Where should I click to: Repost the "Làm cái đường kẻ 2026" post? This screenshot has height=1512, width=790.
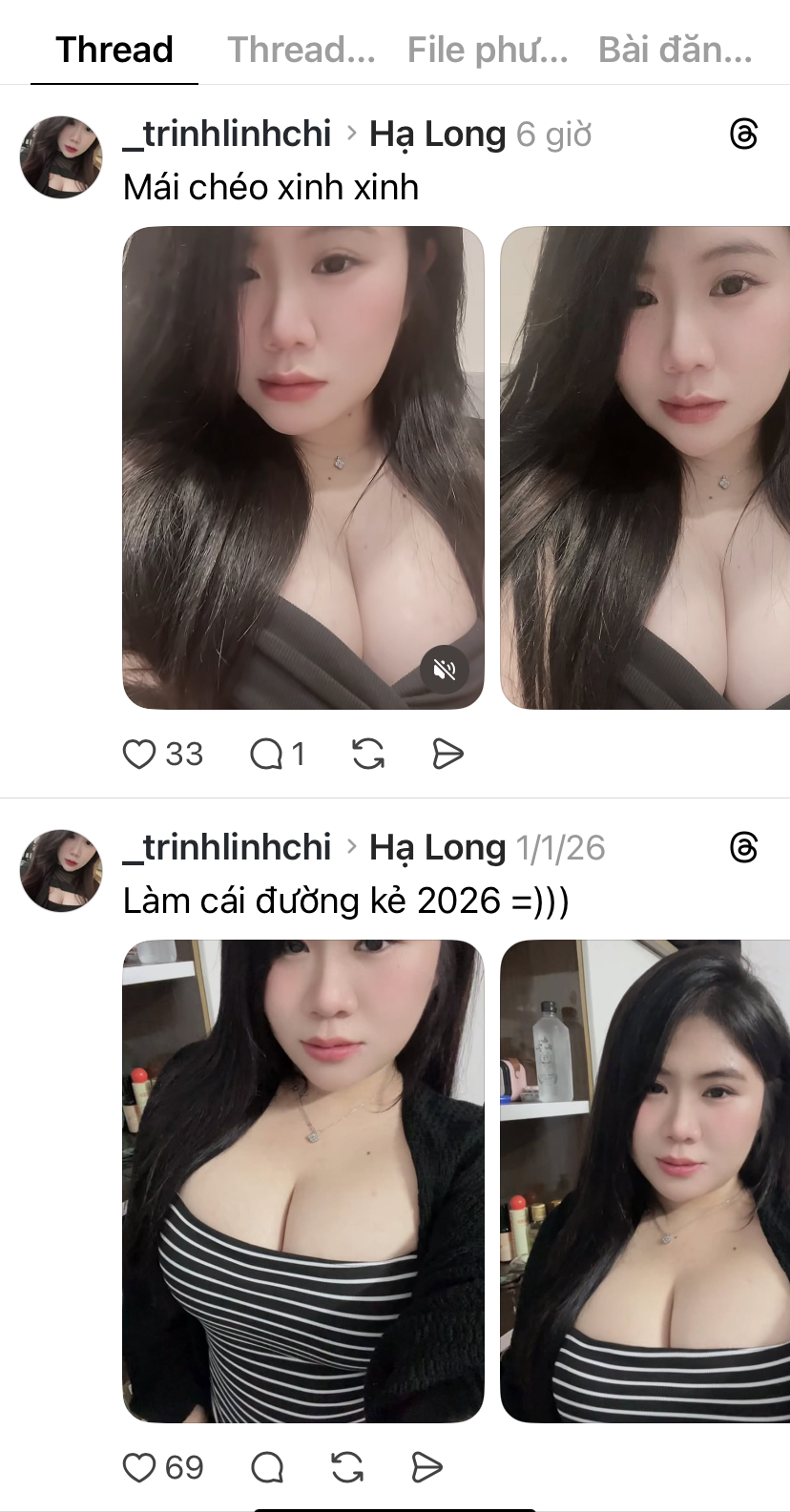pos(347,1467)
